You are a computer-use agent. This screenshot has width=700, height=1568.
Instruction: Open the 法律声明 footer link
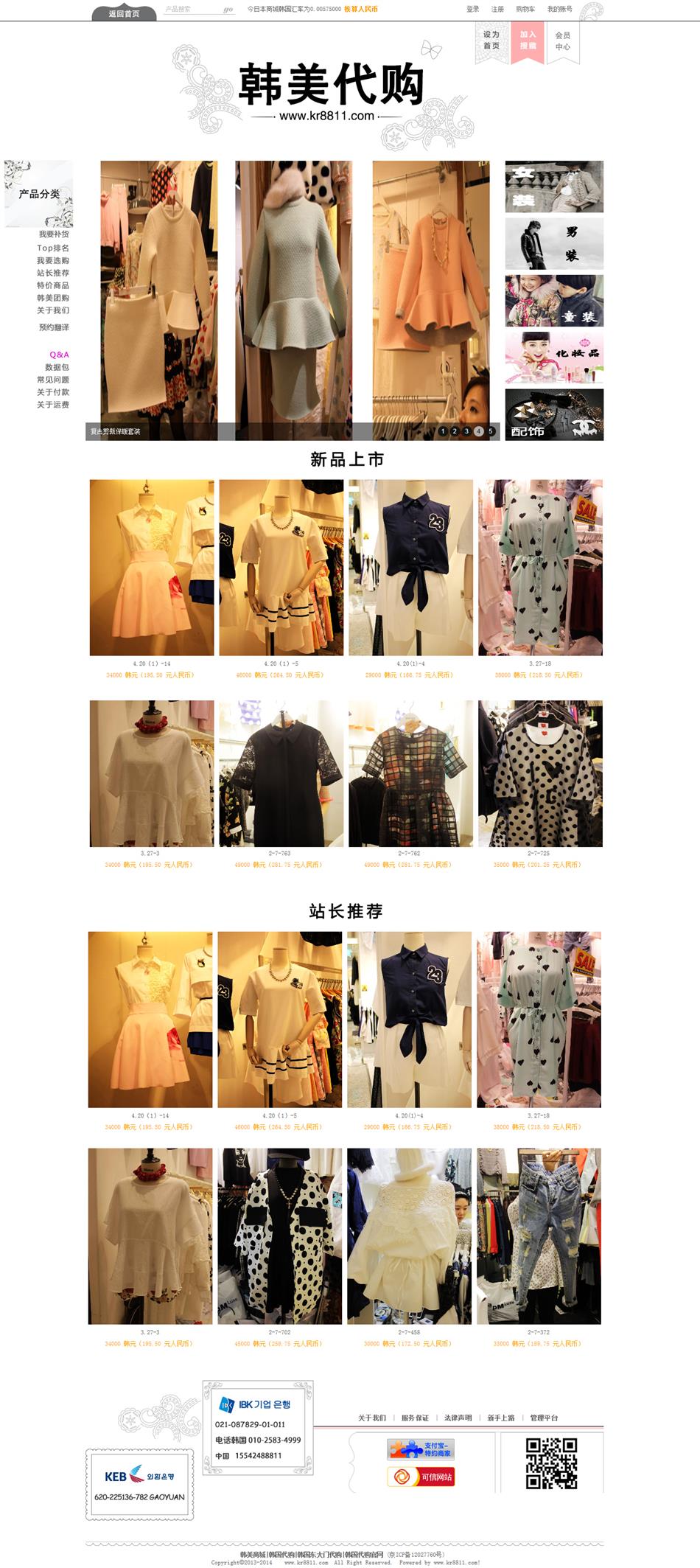[x=458, y=1418]
